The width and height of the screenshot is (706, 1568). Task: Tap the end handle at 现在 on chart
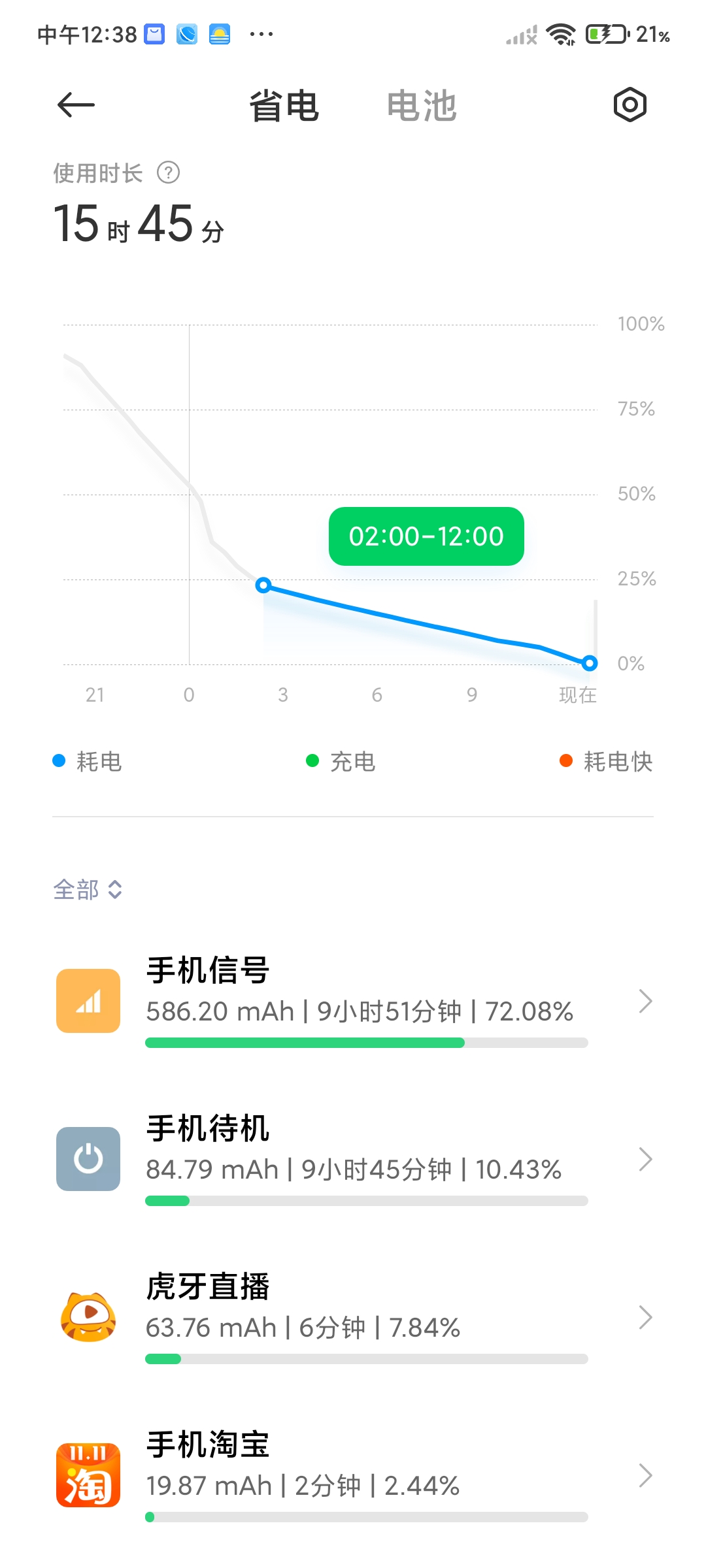point(590,663)
